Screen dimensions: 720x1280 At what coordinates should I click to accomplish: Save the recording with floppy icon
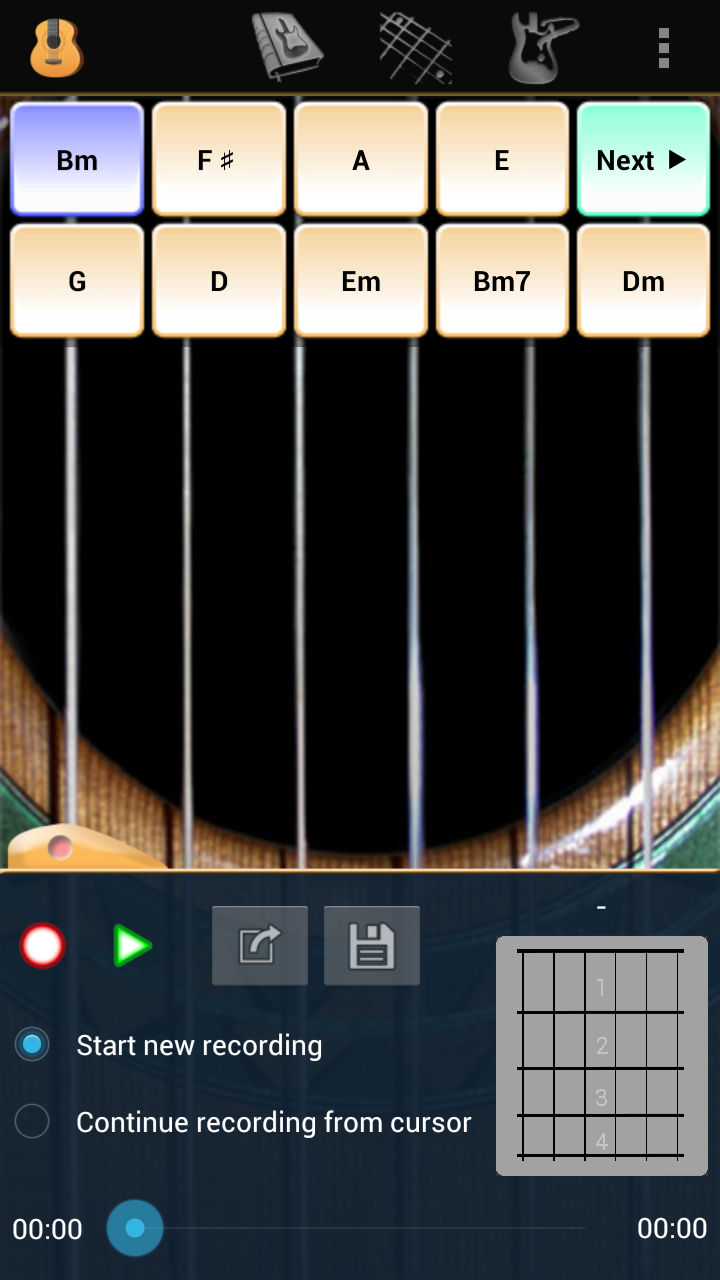tap(372, 946)
